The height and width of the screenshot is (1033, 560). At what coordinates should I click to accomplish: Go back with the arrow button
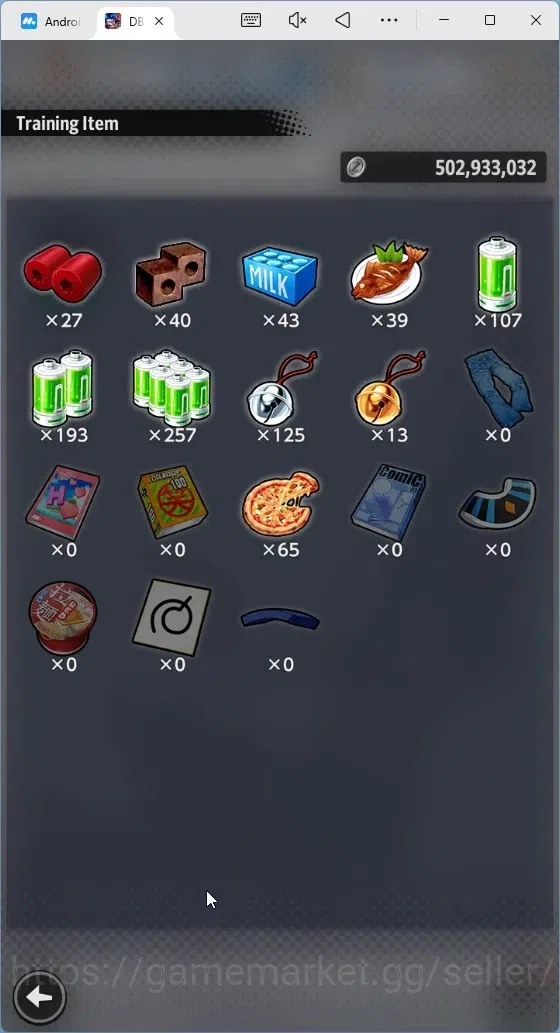[40, 997]
